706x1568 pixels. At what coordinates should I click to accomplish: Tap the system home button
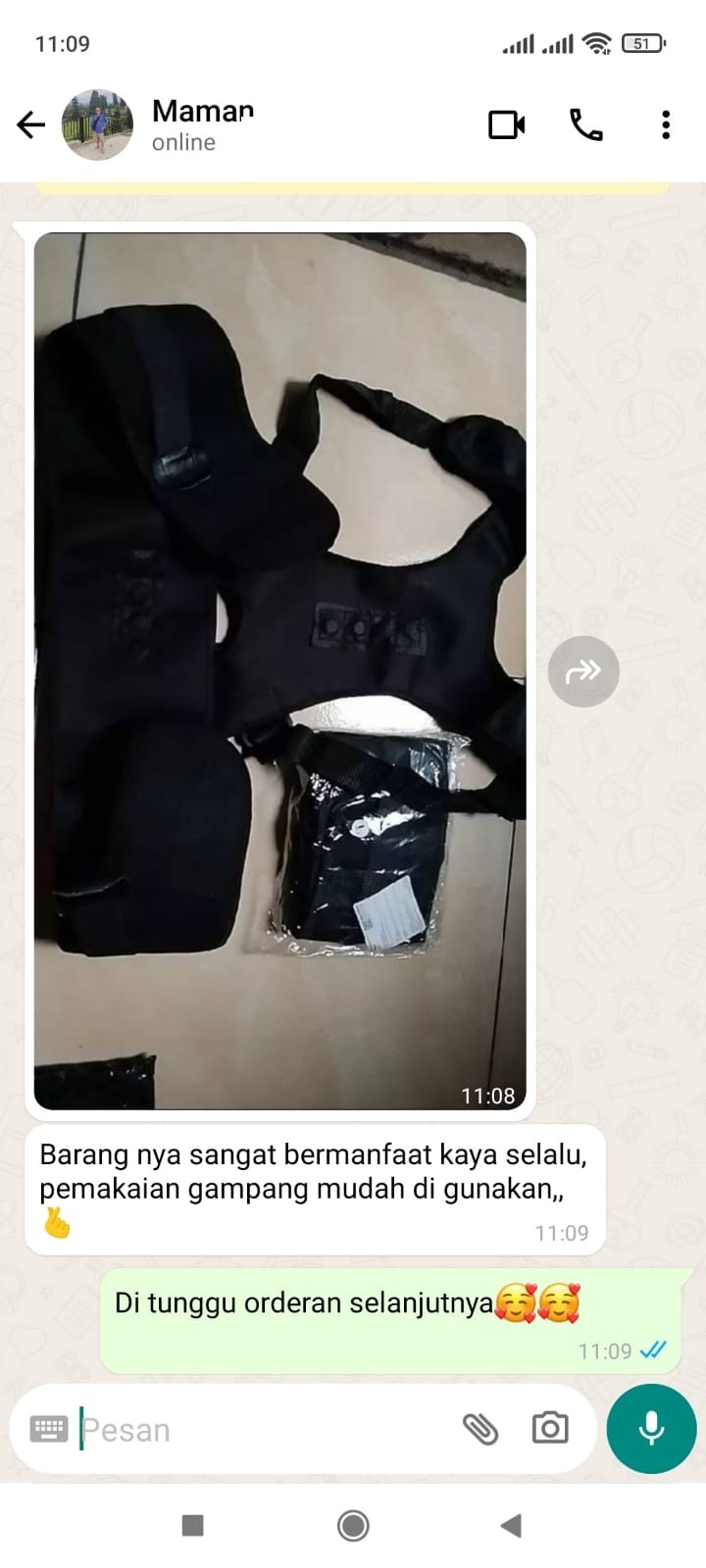[353, 1525]
